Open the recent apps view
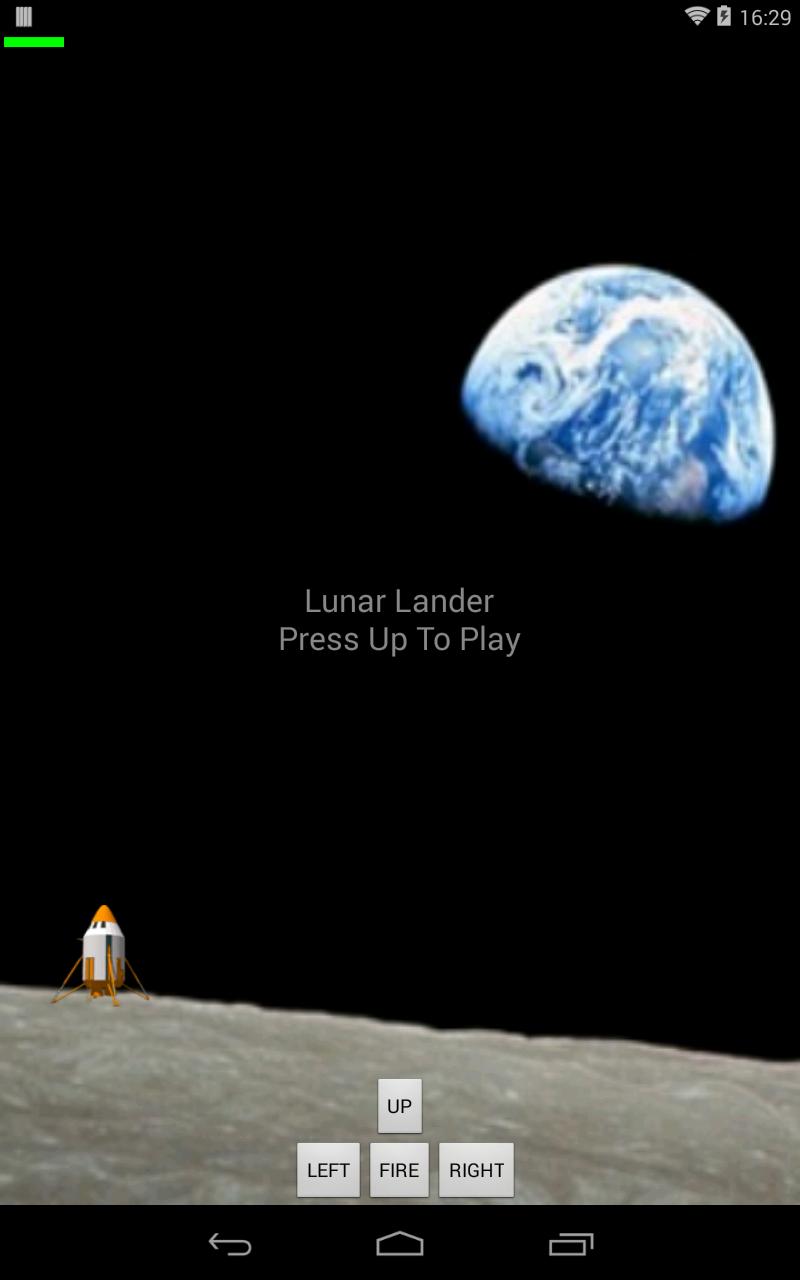This screenshot has height=1280, width=800. coord(571,1244)
